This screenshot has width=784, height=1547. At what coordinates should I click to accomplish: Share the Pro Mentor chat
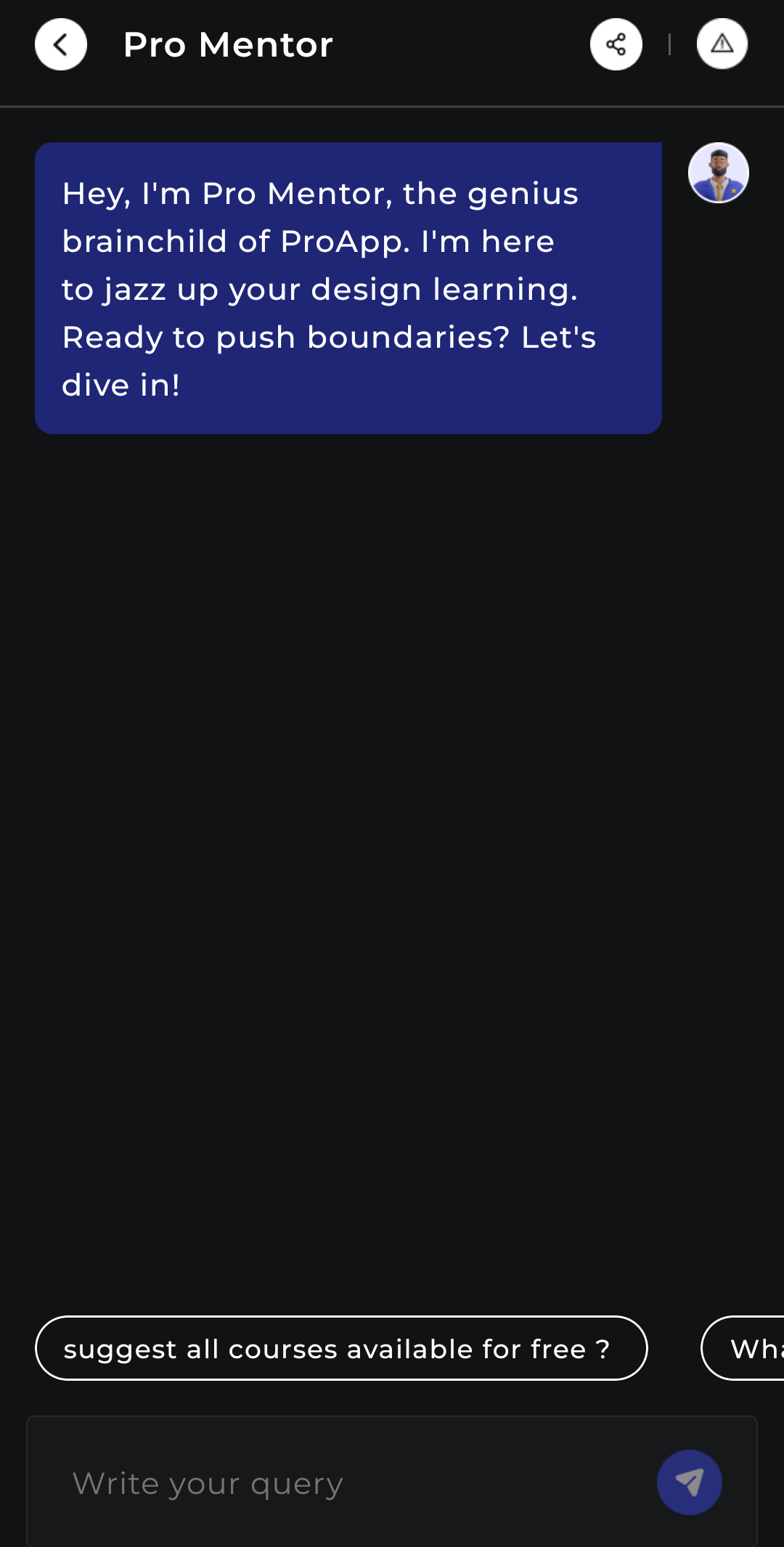point(616,44)
